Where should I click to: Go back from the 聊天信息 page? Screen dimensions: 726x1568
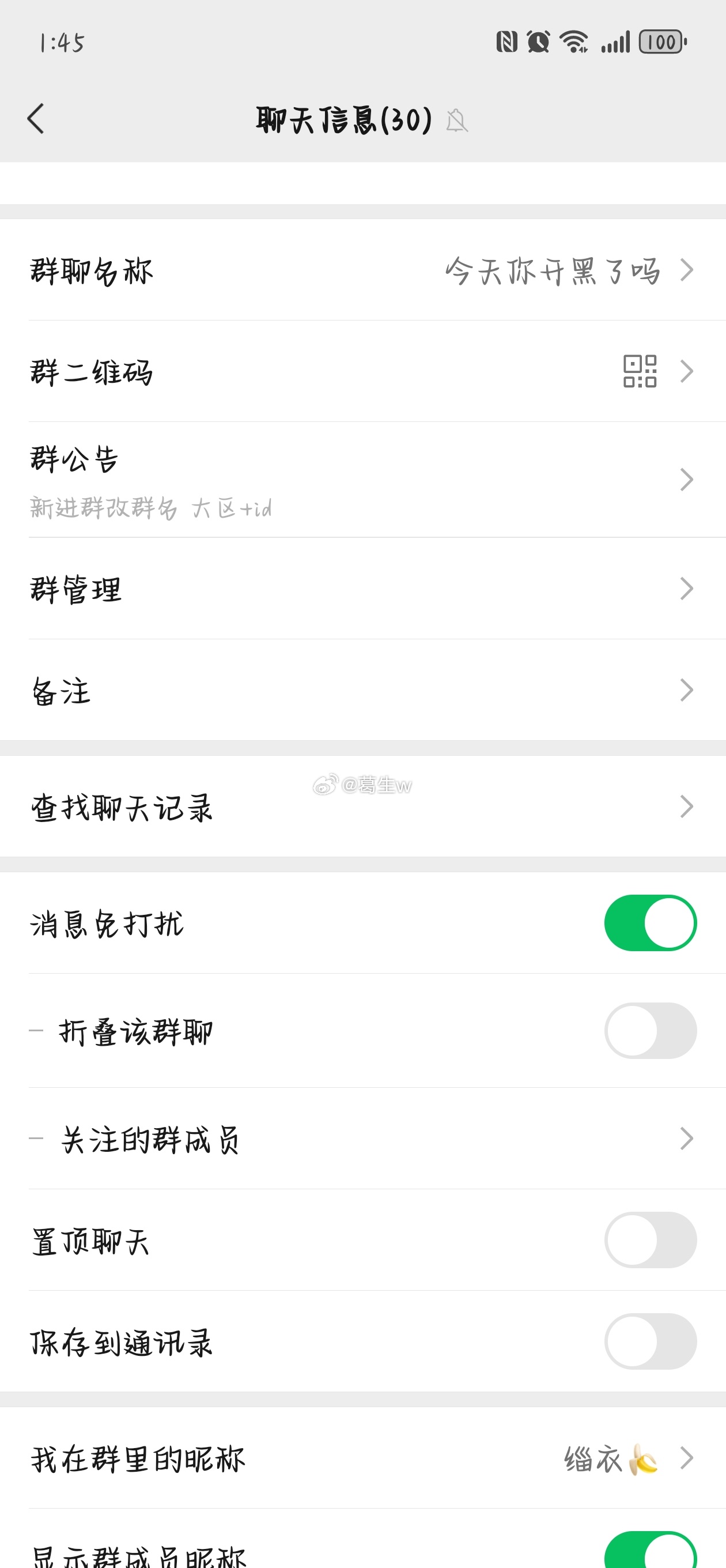click(x=36, y=118)
